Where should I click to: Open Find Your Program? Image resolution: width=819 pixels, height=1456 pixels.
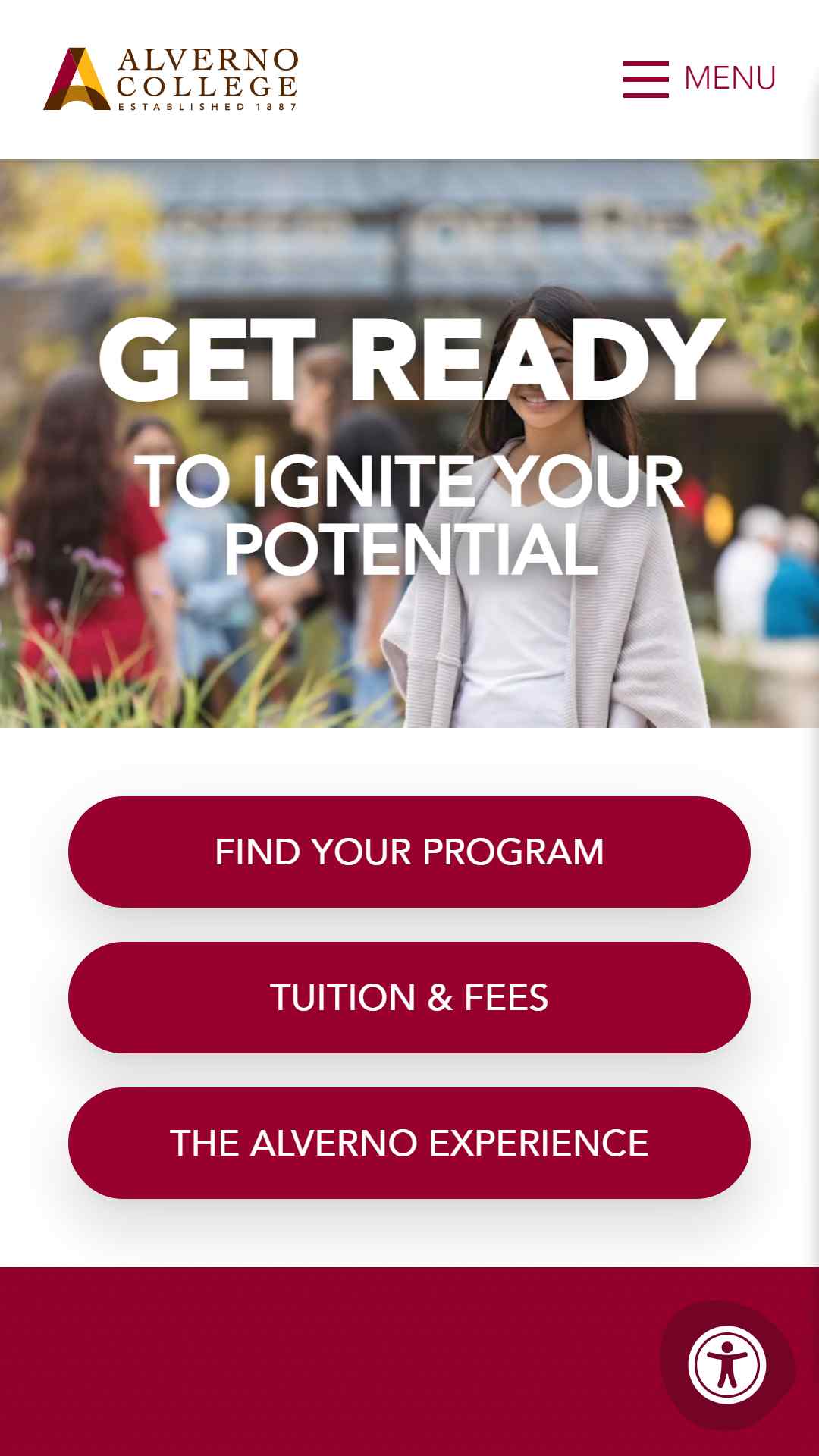click(409, 852)
